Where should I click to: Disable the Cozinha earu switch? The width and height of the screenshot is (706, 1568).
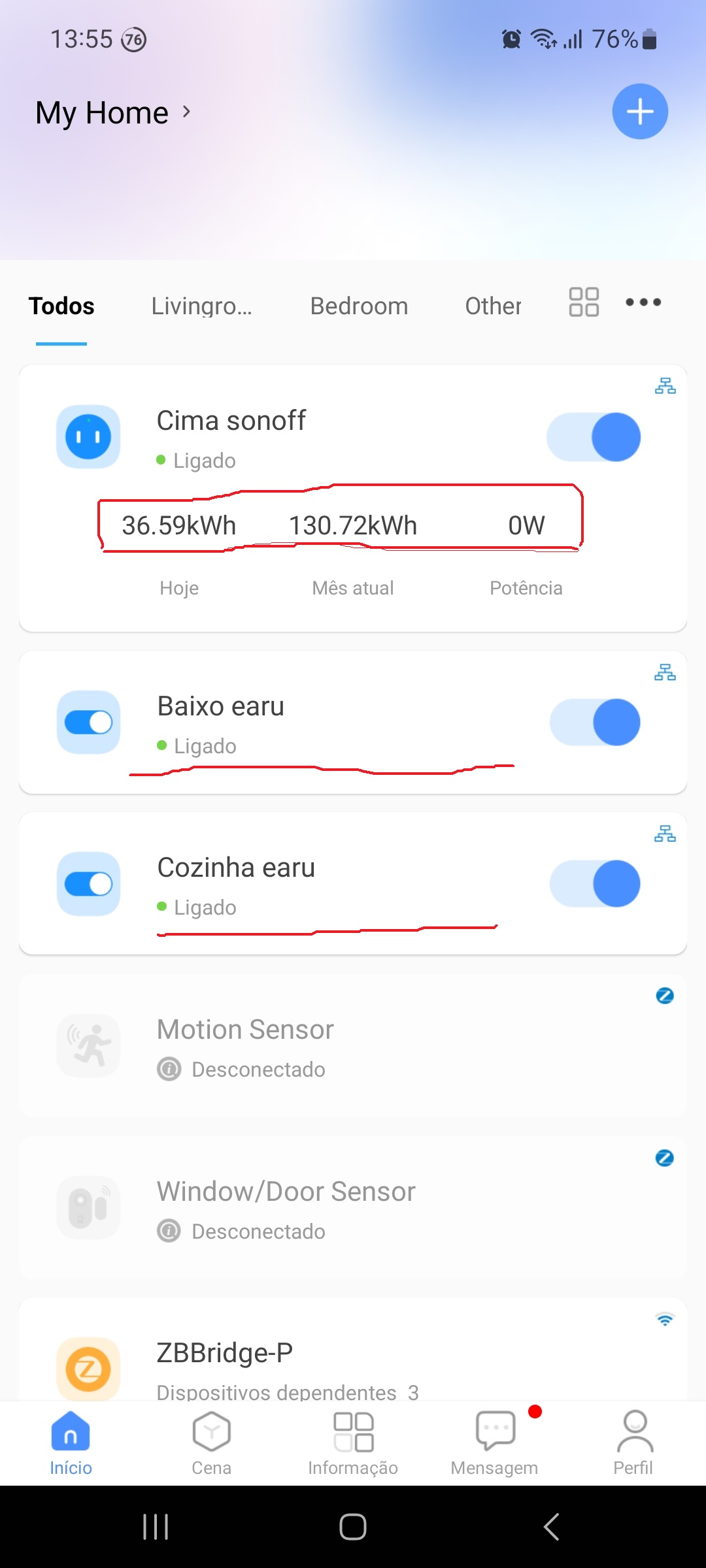coord(595,883)
